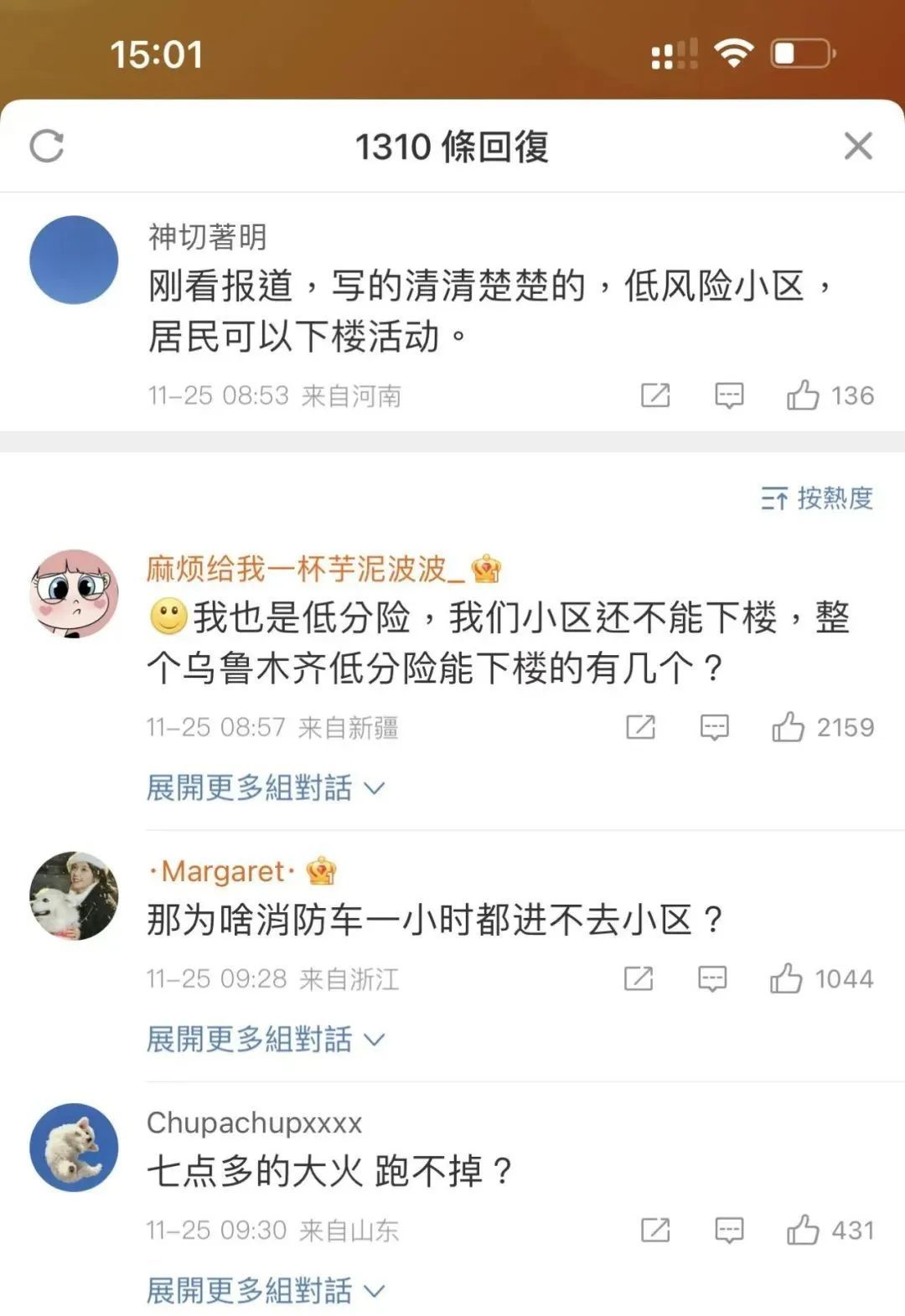
Task: Share Margaret's reply
Action: click(x=639, y=978)
